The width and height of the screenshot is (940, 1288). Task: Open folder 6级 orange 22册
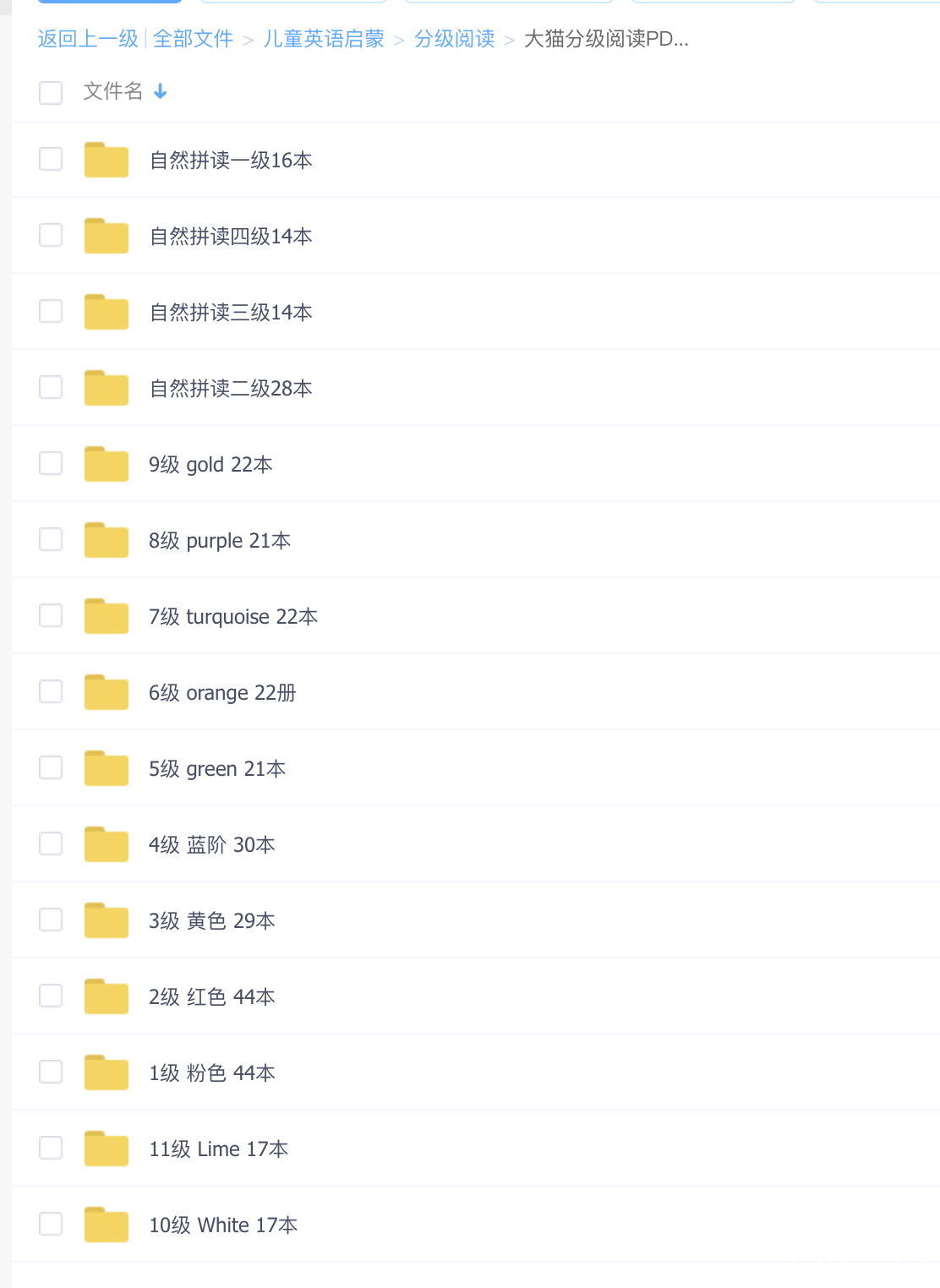[222, 693]
